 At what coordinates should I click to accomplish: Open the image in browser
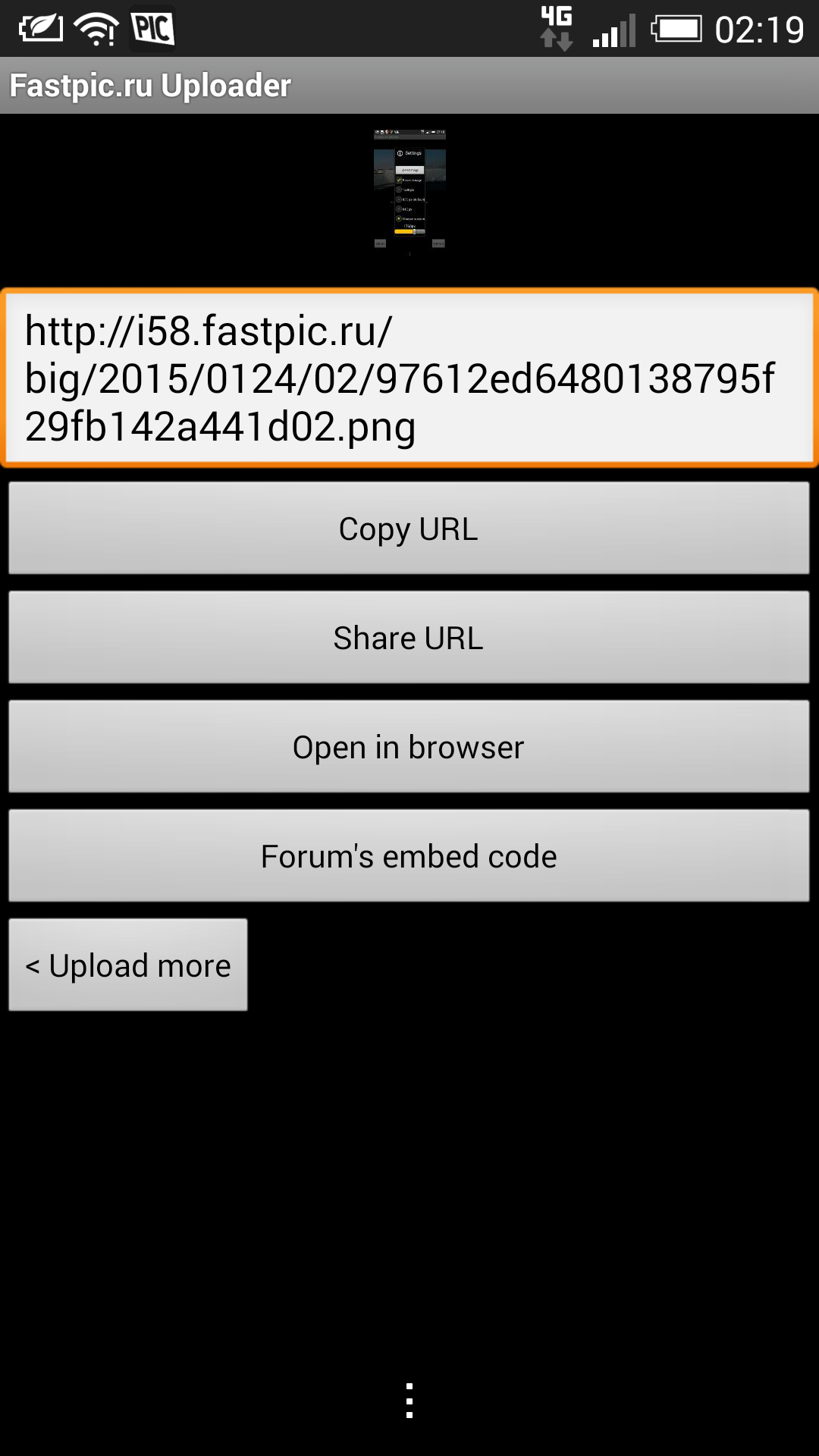[409, 747]
